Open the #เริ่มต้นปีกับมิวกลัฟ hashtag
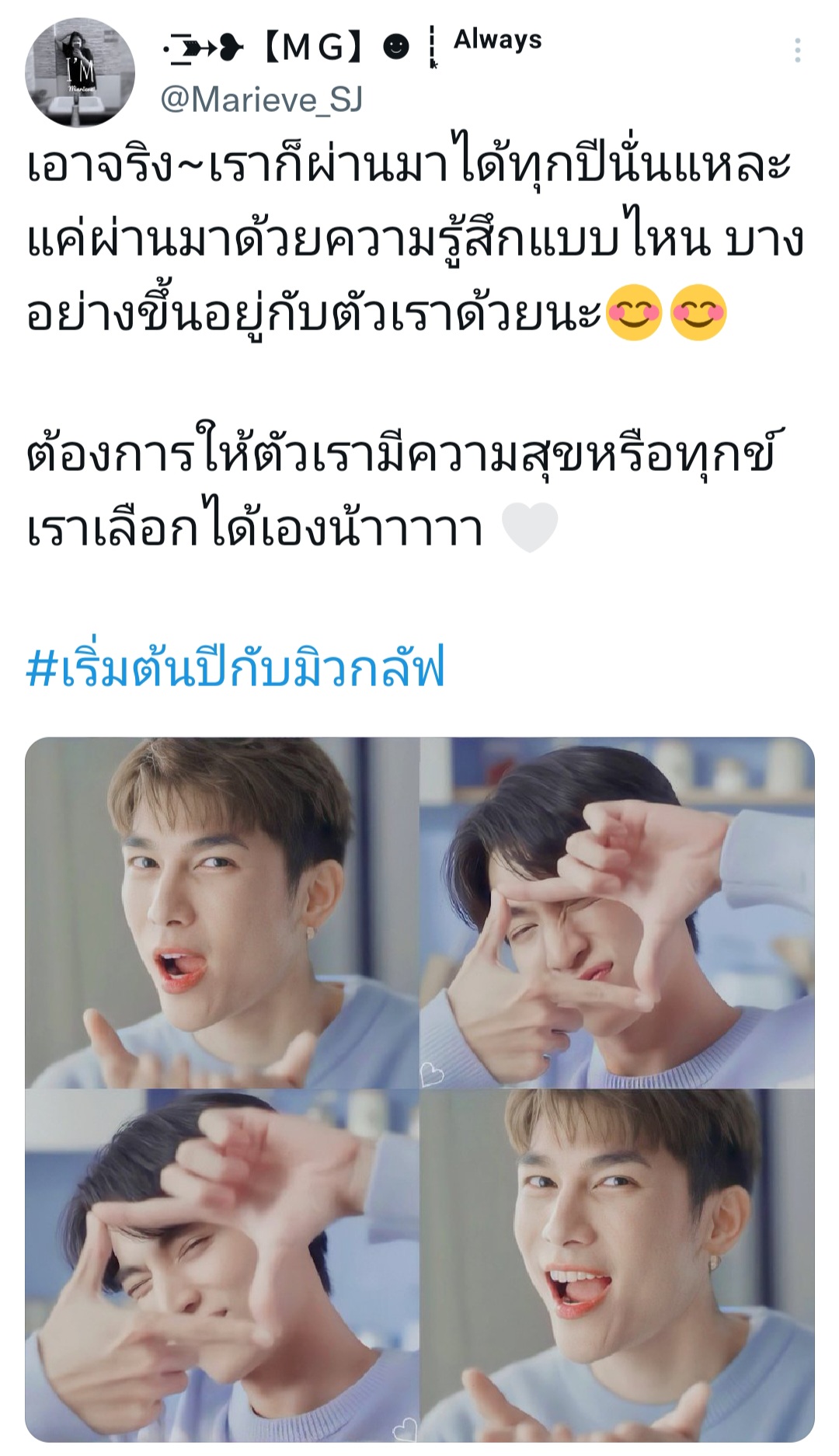Image resolution: width=839 pixels, height=1456 pixels. point(235,668)
